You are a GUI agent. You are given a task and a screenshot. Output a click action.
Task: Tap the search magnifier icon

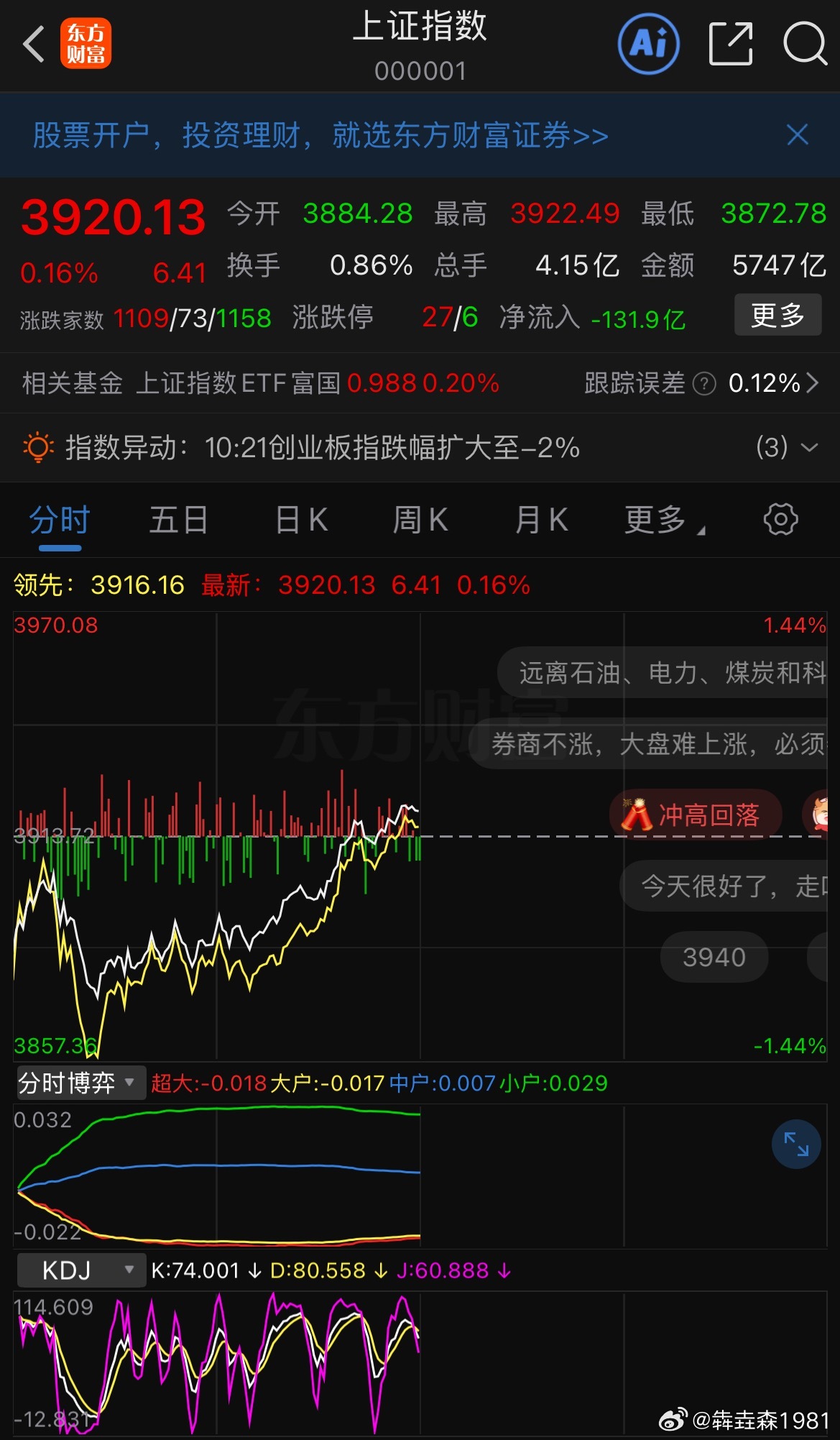(805, 45)
